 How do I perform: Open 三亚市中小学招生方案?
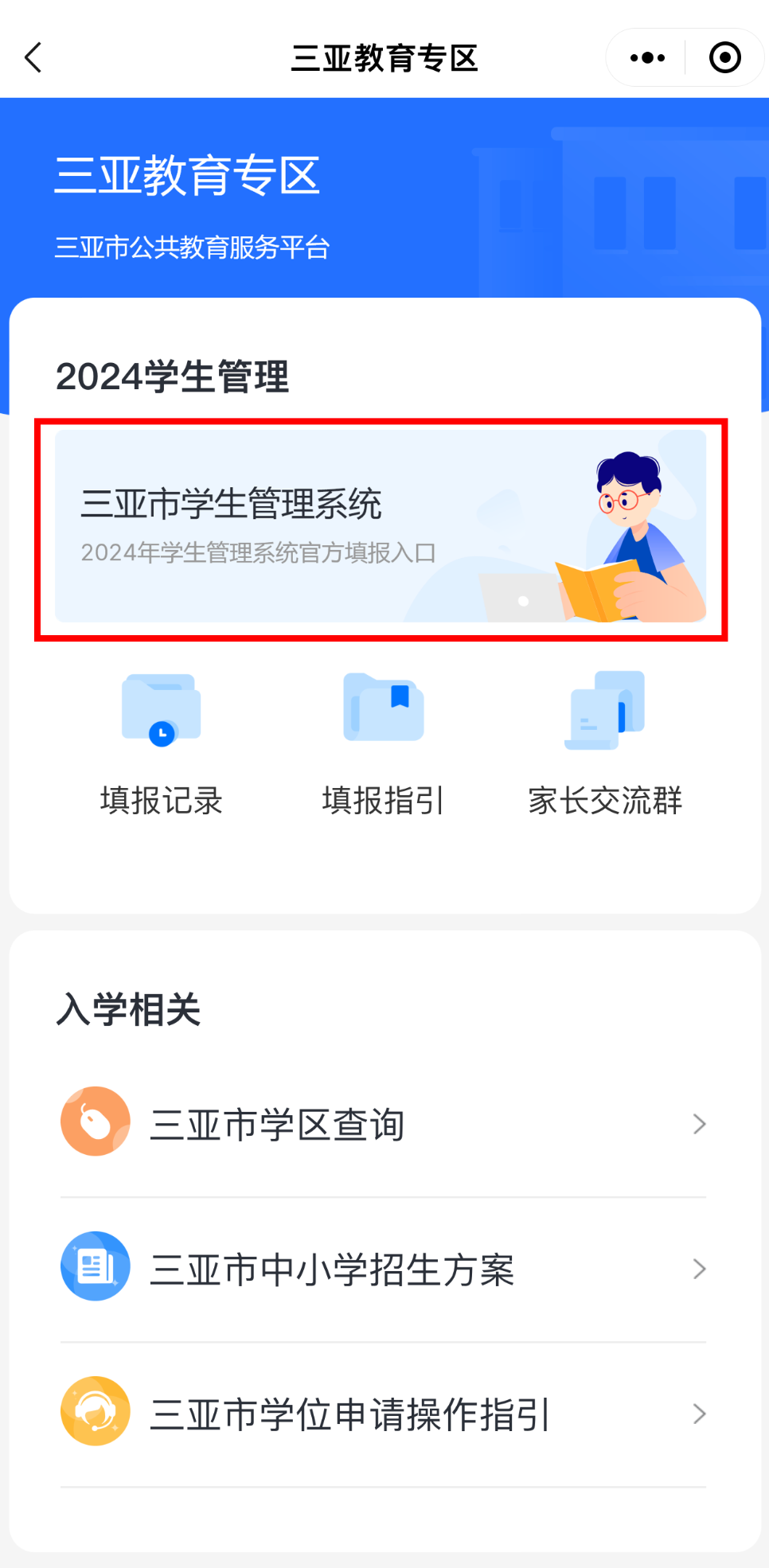click(383, 1269)
